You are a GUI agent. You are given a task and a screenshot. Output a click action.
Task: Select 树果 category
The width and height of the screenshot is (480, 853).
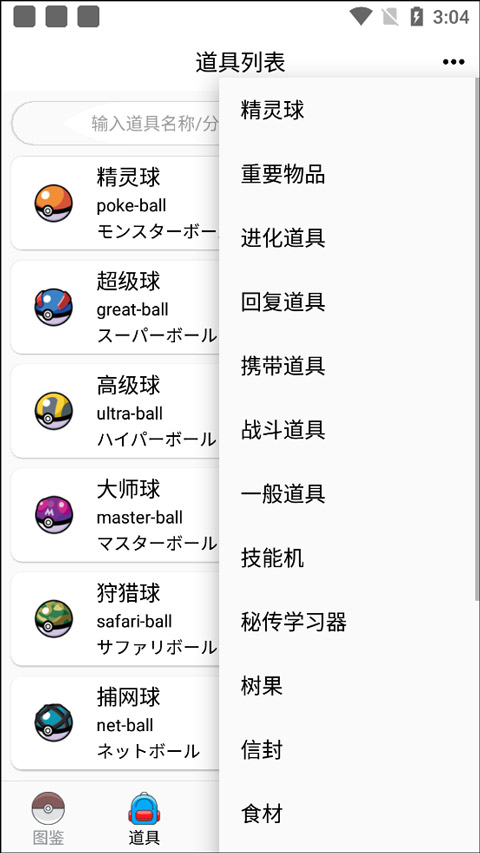click(x=348, y=686)
